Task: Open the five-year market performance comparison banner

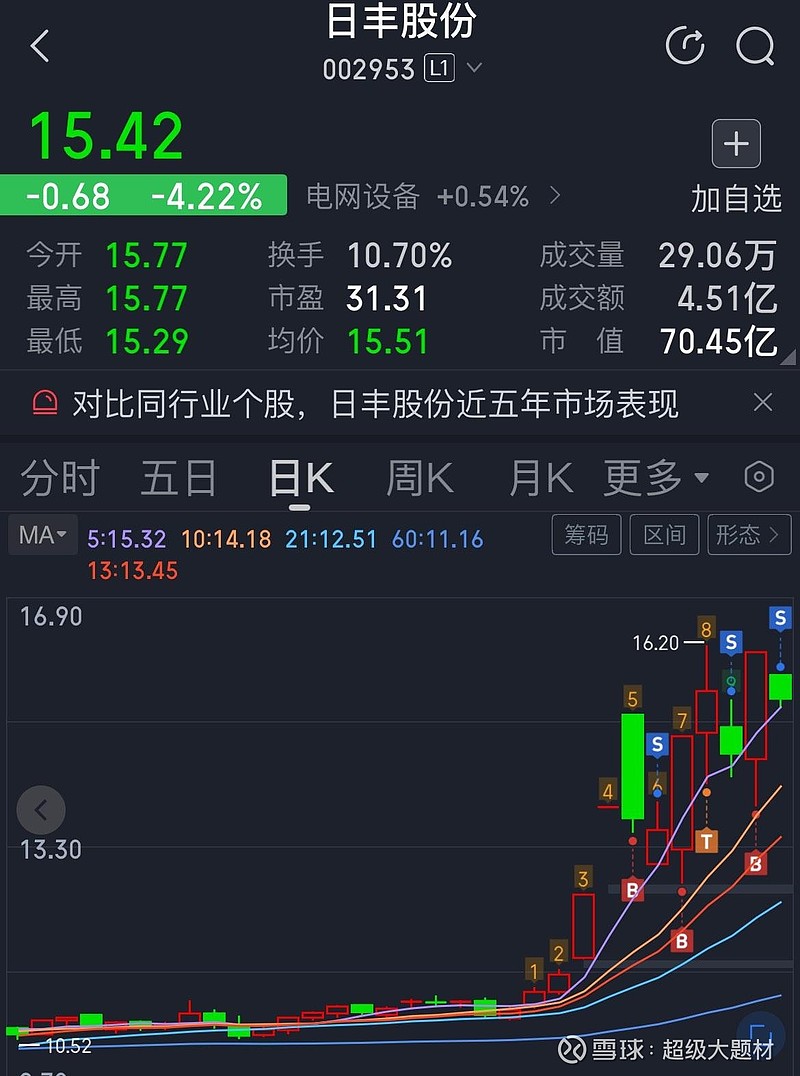Action: (375, 403)
